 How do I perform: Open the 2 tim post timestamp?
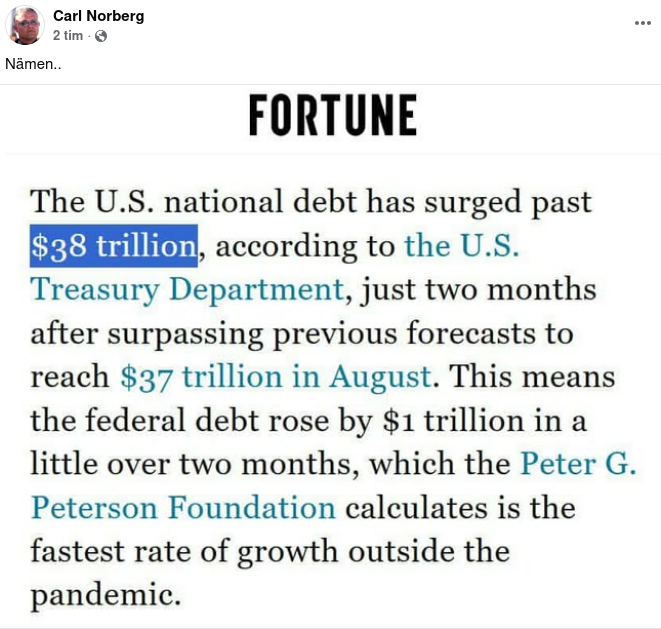point(68,36)
